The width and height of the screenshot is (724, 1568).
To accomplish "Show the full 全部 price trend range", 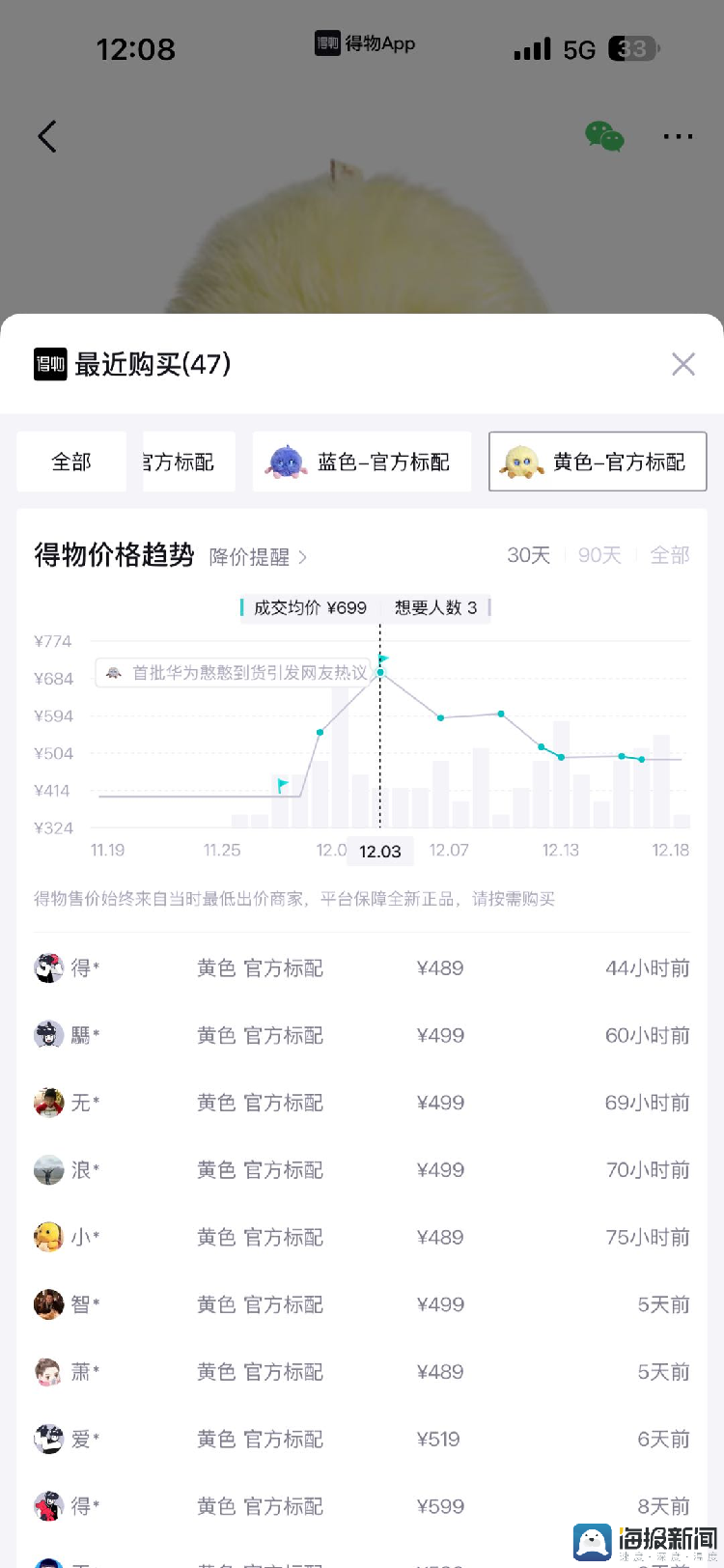I will [x=669, y=555].
